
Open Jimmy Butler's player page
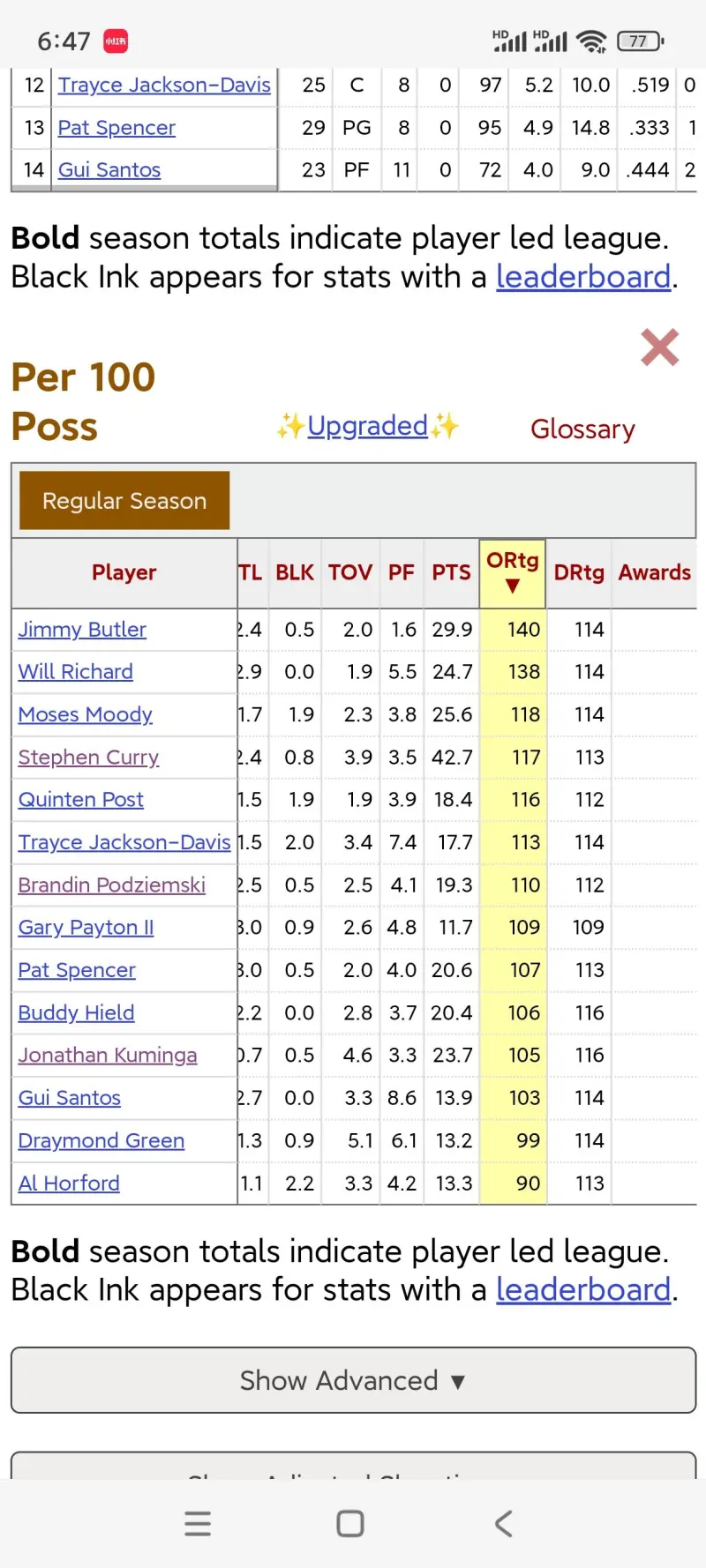[82, 630]
